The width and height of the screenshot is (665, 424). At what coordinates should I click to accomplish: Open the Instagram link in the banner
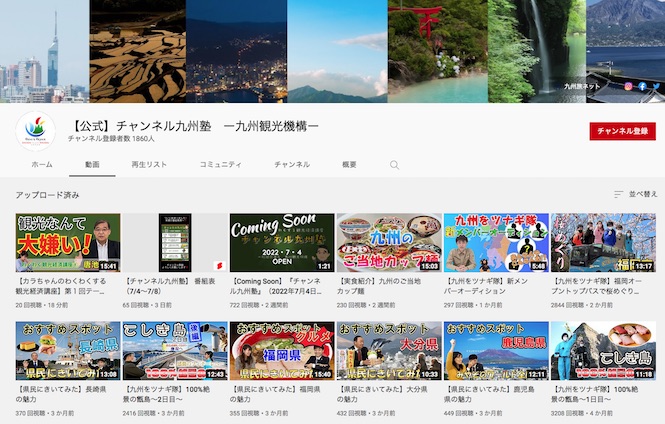pos(628,86)
